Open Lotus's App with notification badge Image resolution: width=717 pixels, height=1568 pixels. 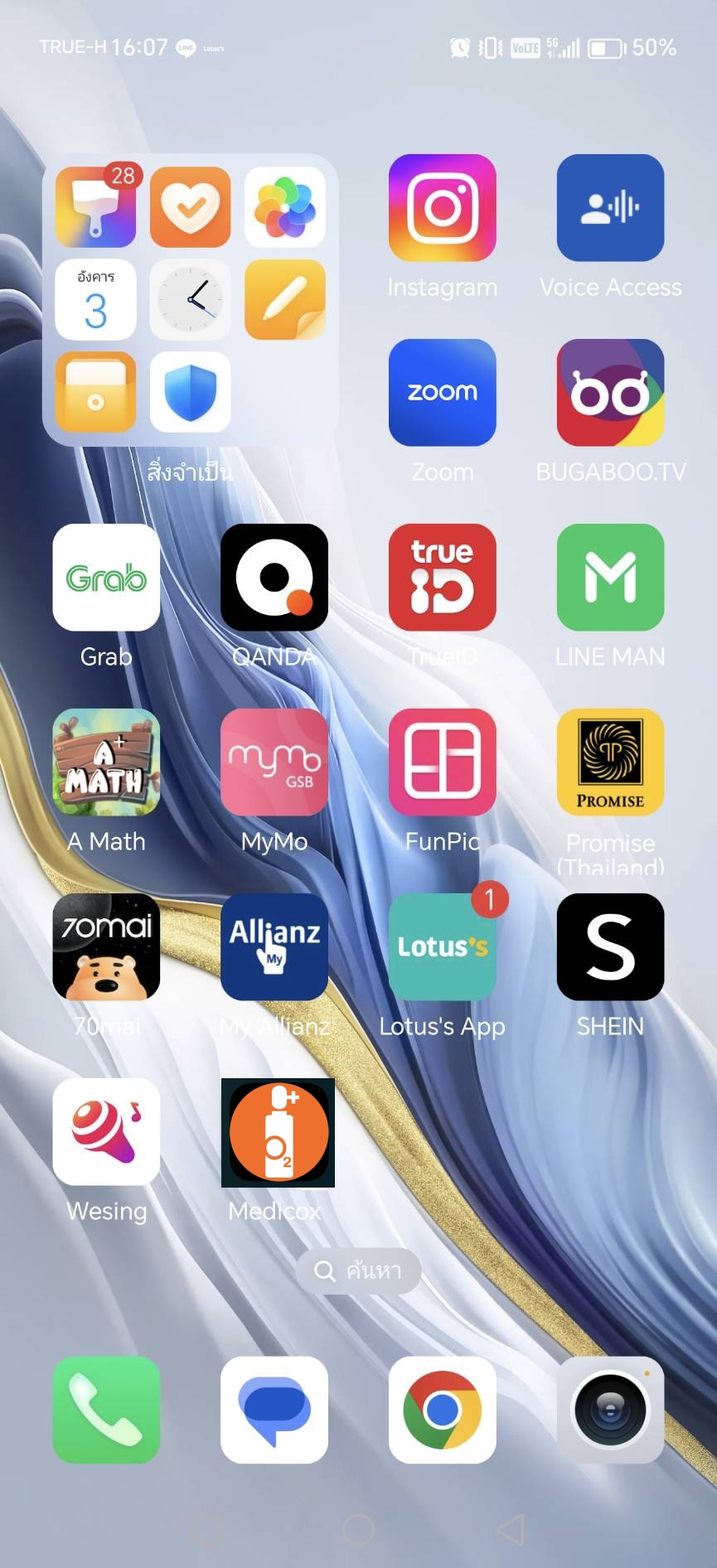coord(442,947)
